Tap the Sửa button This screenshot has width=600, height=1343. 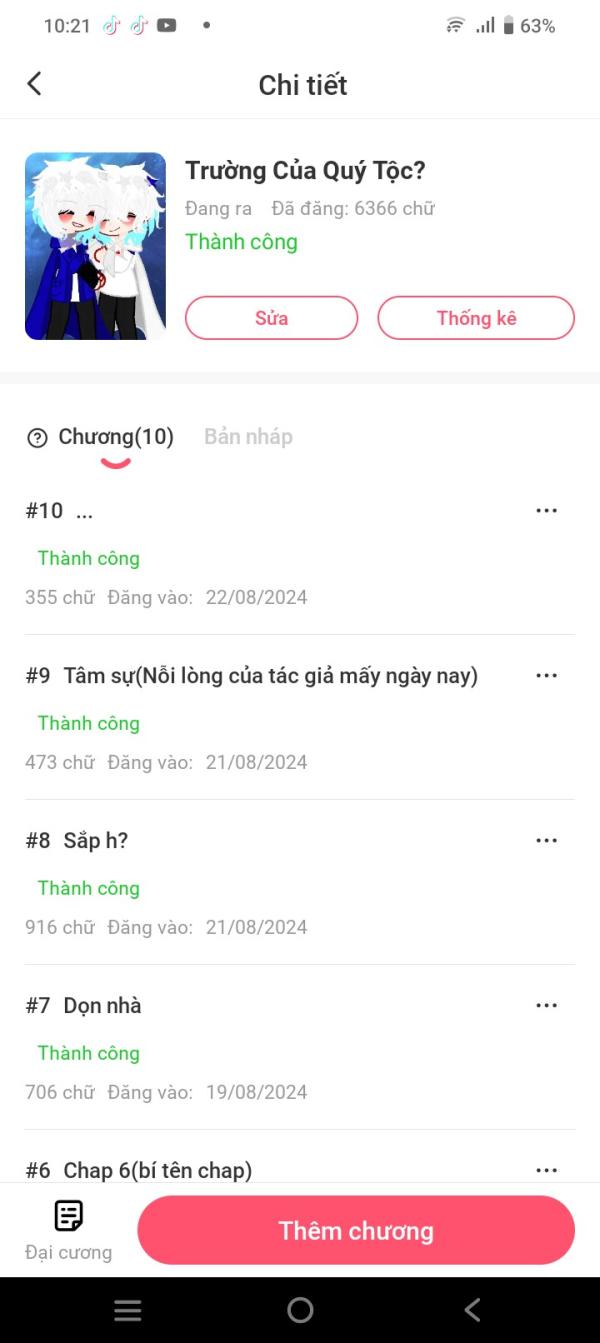point(271,318)
